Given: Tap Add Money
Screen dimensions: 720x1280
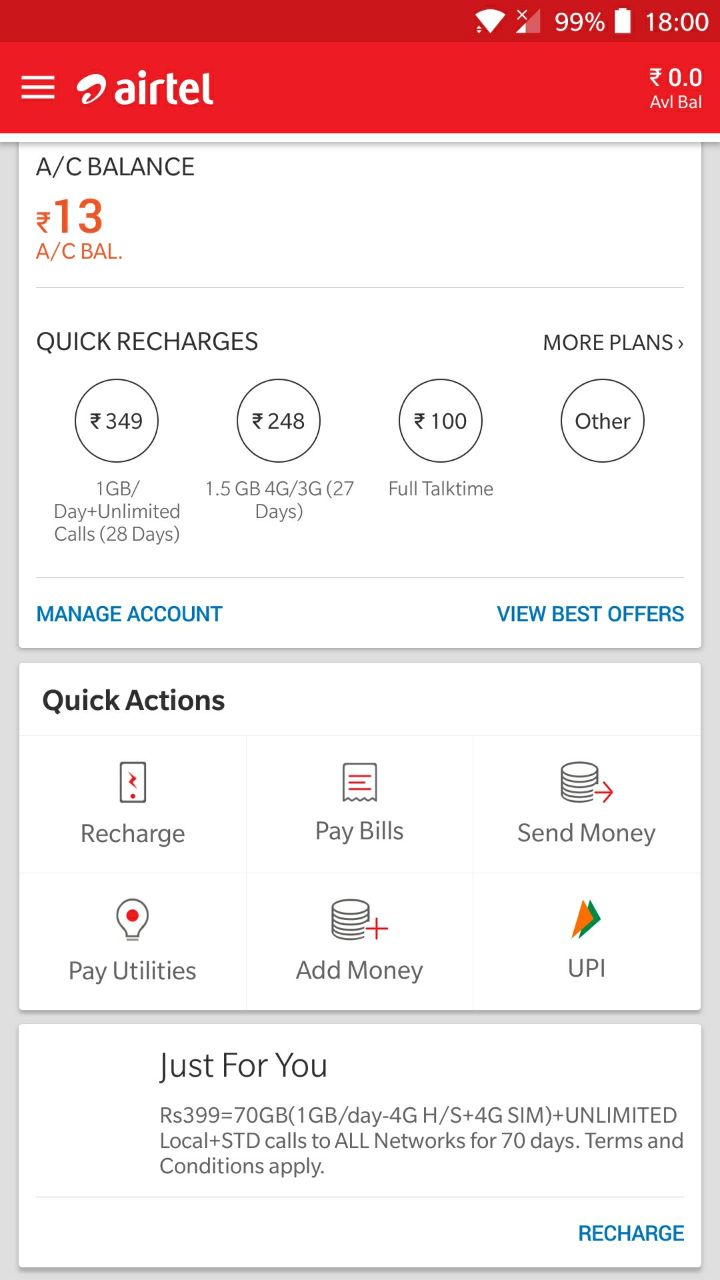Looking at the screenshot, I should [360, 942].
